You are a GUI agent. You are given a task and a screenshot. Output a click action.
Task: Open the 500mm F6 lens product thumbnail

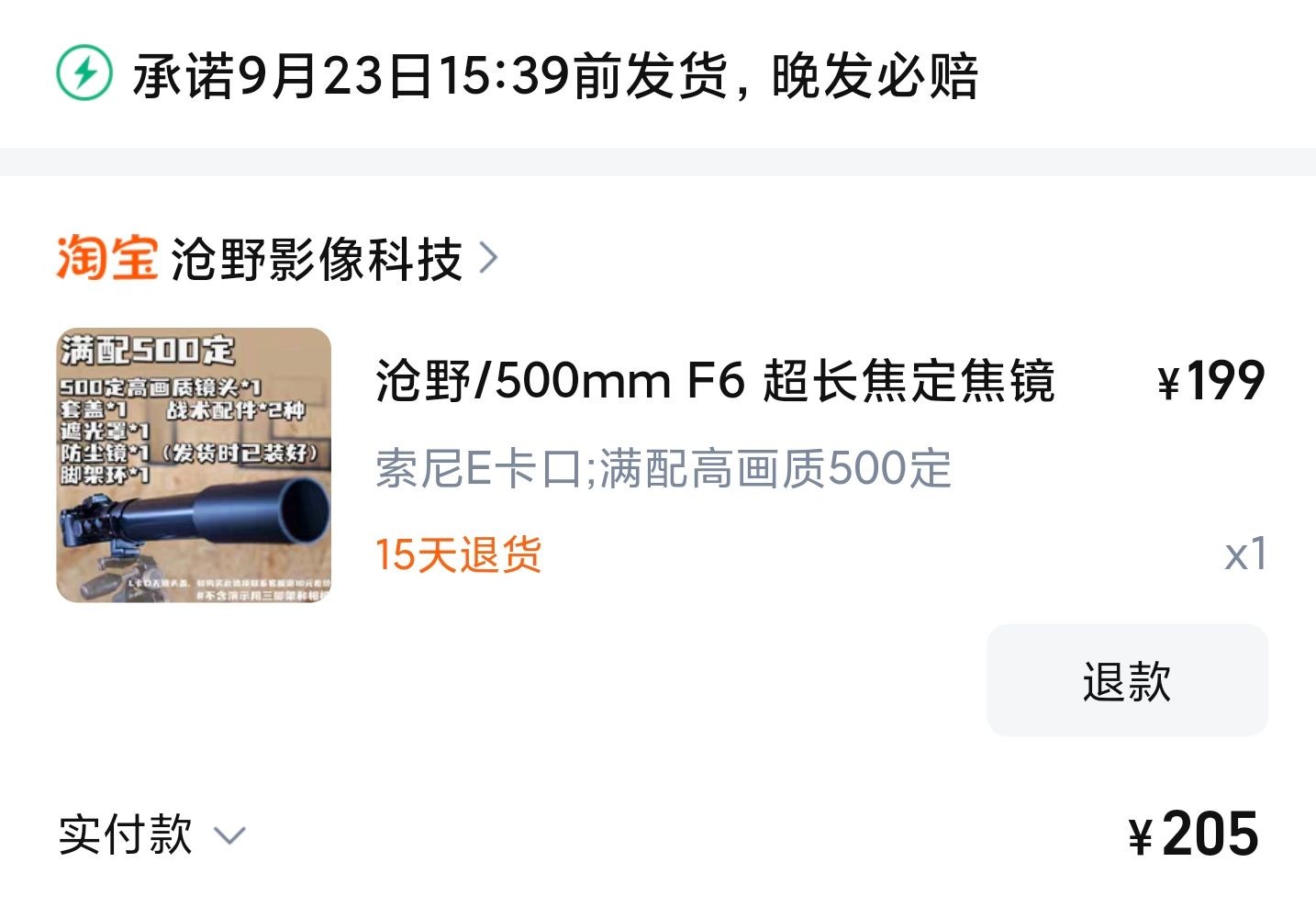point(194,465)
